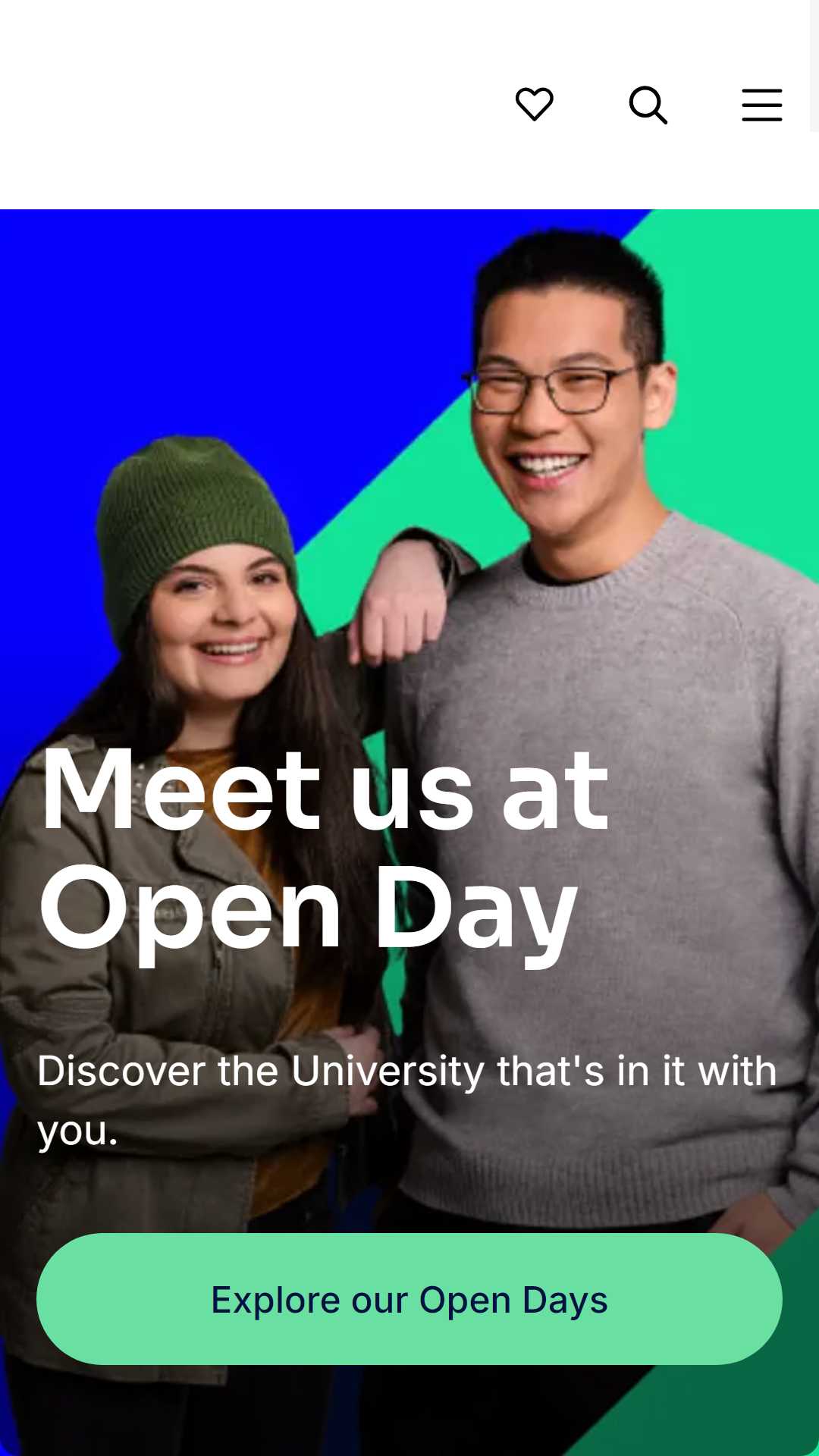Open the hamburger menu

(762, 105)
